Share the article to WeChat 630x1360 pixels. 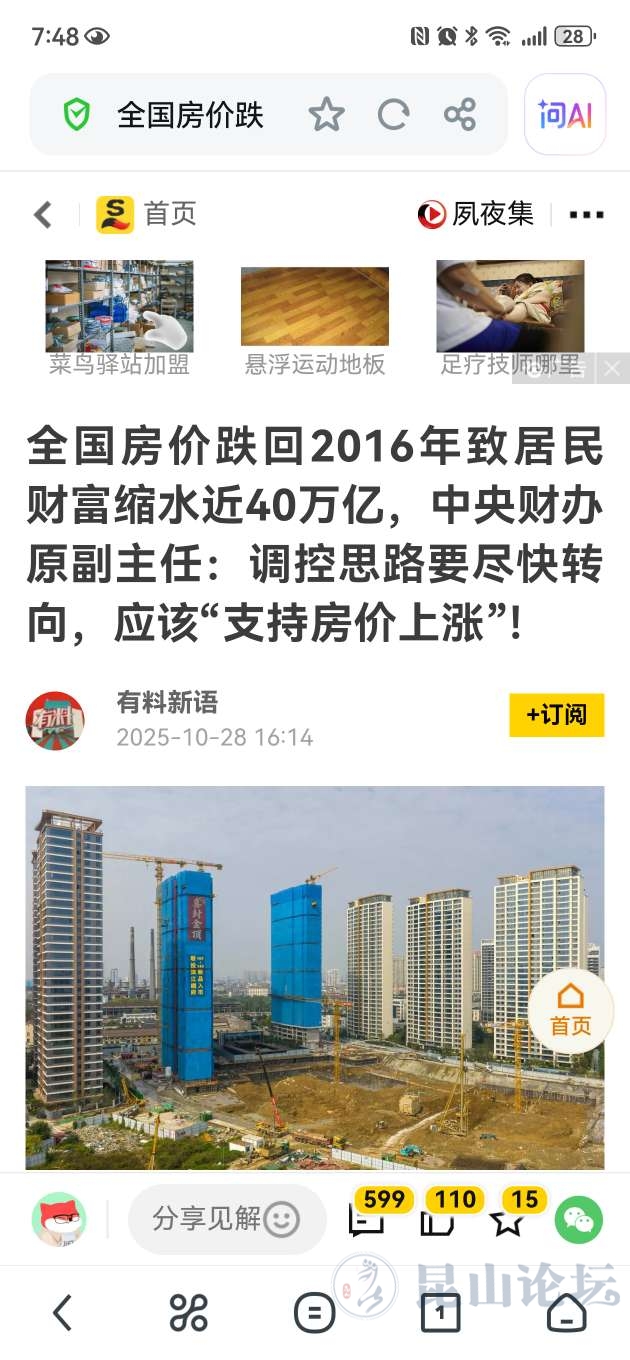pos(578,1220)
